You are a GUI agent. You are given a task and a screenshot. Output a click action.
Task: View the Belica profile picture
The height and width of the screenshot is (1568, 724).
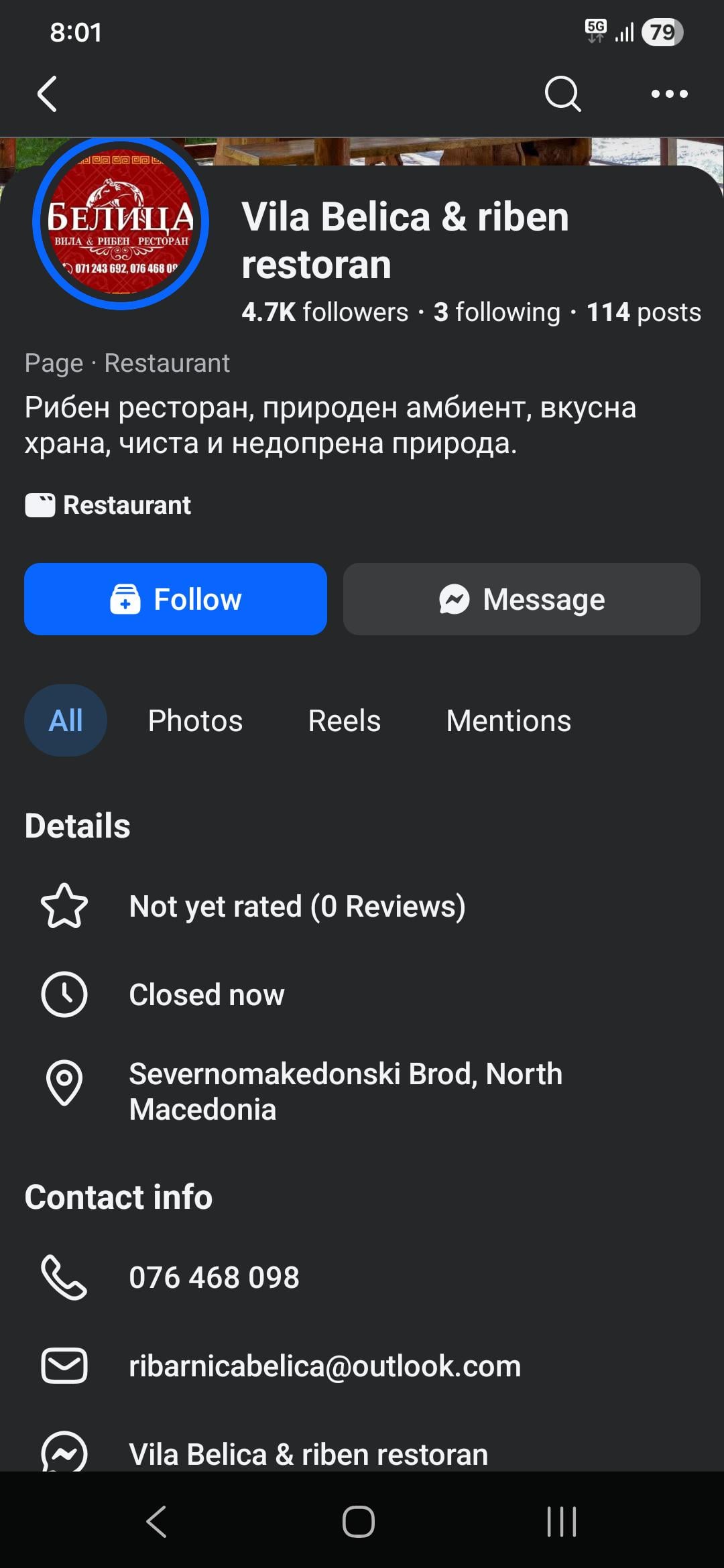pyautogui.click(x=121, y=222)
